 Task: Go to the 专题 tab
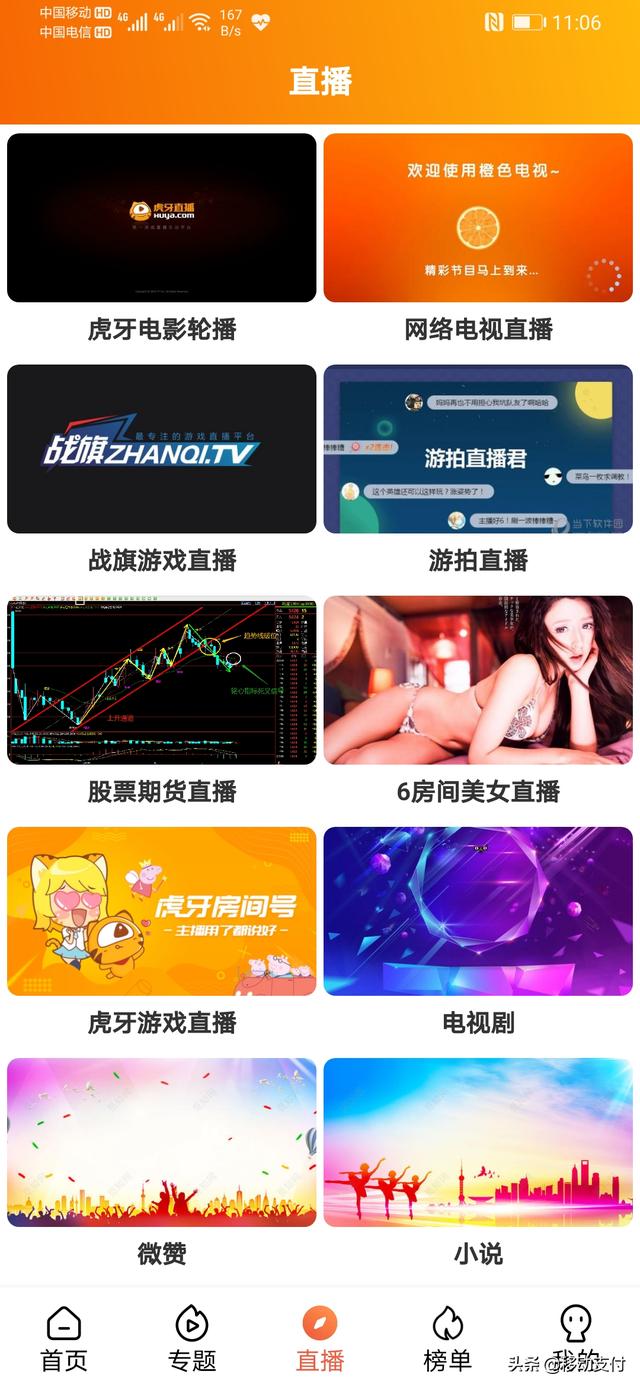(x=192, y=1338)
